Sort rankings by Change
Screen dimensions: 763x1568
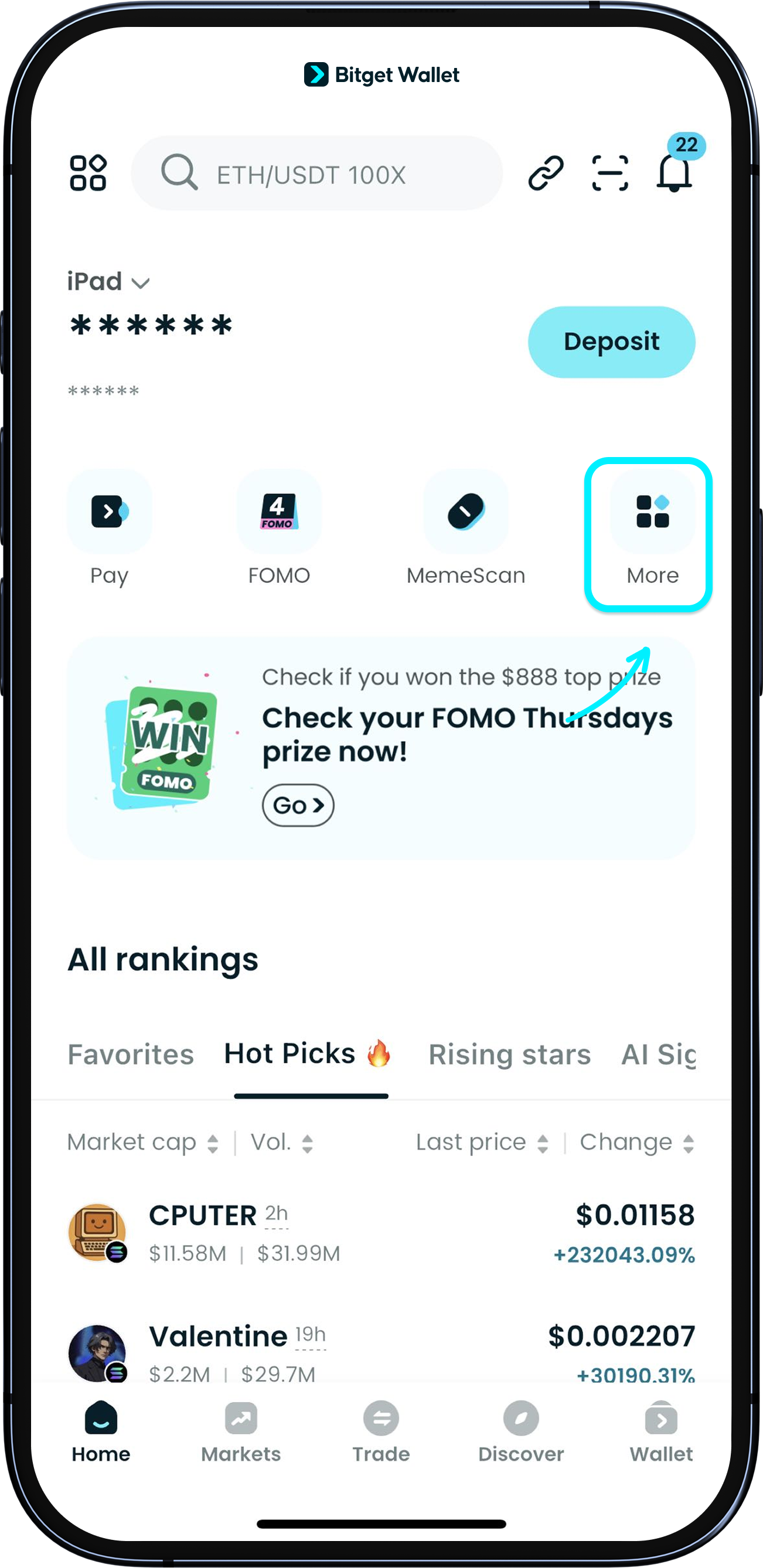(636, 1143)
